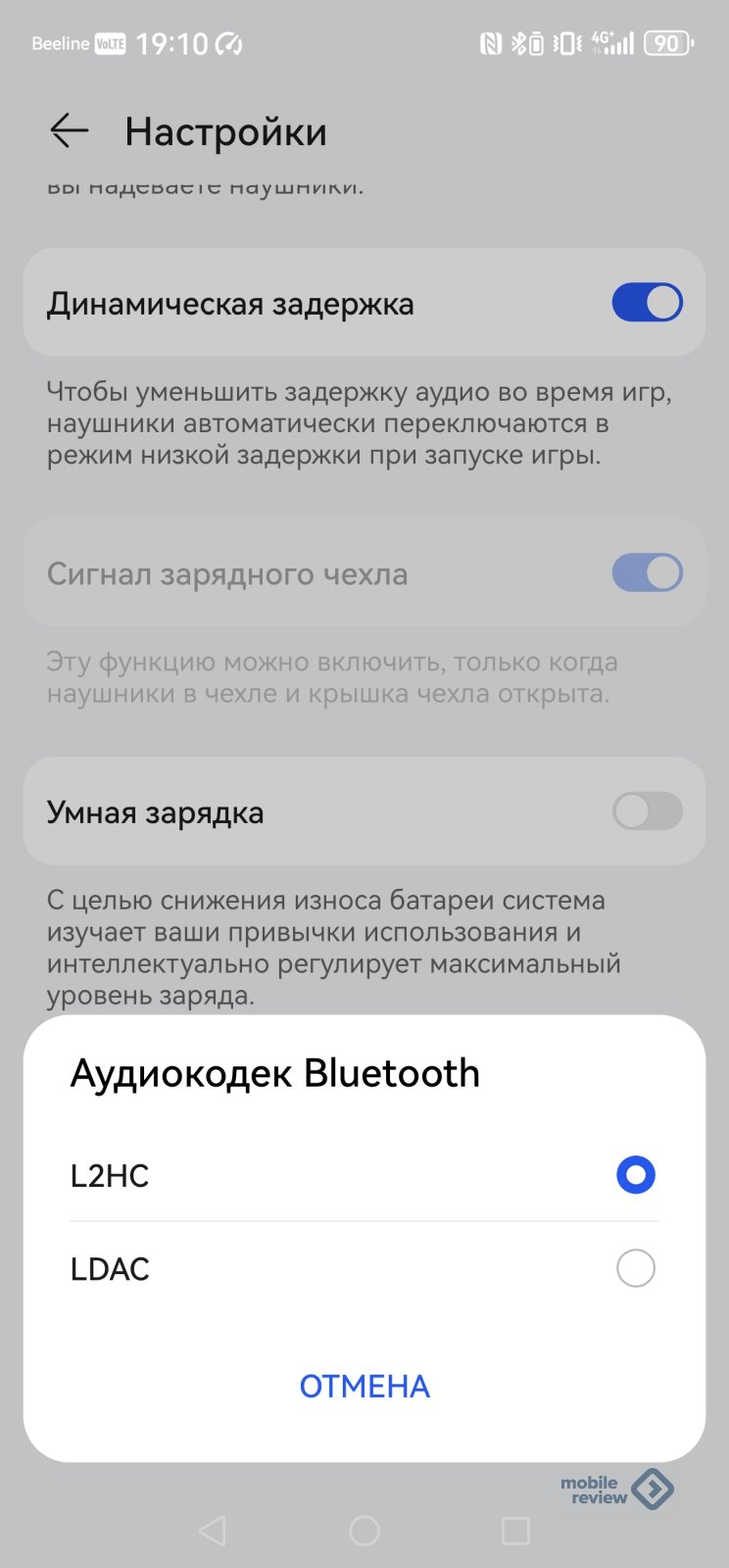Tap the system home button
This screenshot has height=1568, width=729.
click(364, 1531)
